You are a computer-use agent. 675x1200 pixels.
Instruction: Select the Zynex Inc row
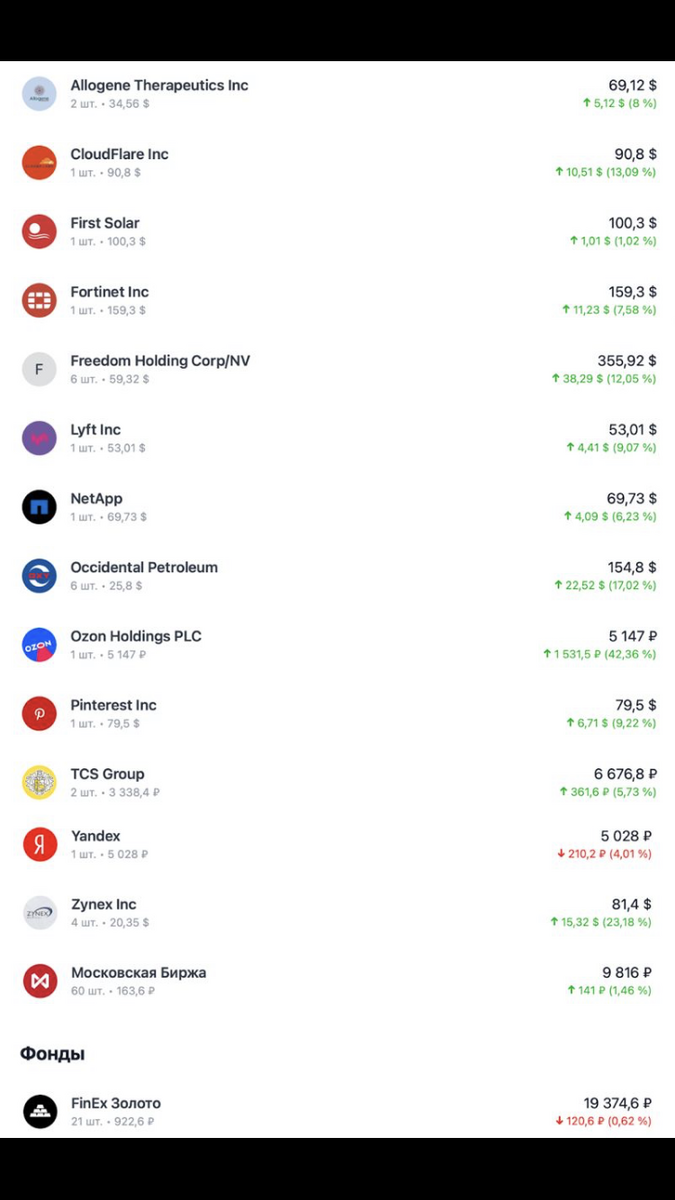104,913
